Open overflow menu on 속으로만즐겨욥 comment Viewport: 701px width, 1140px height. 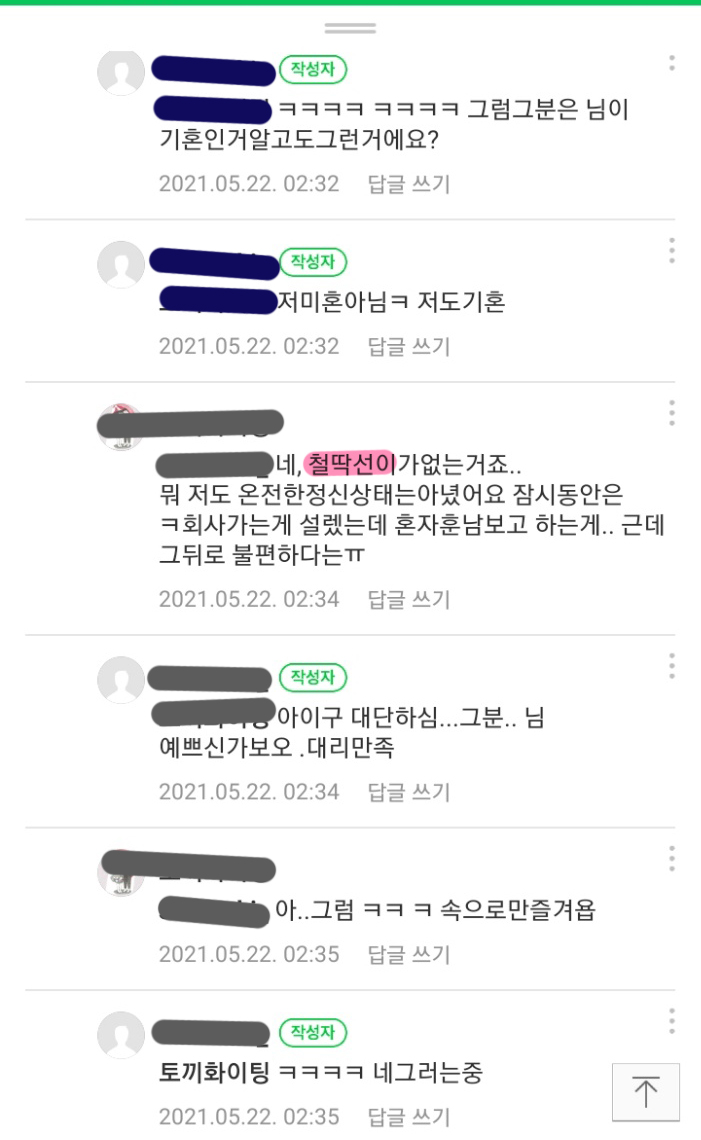[672, 858]
